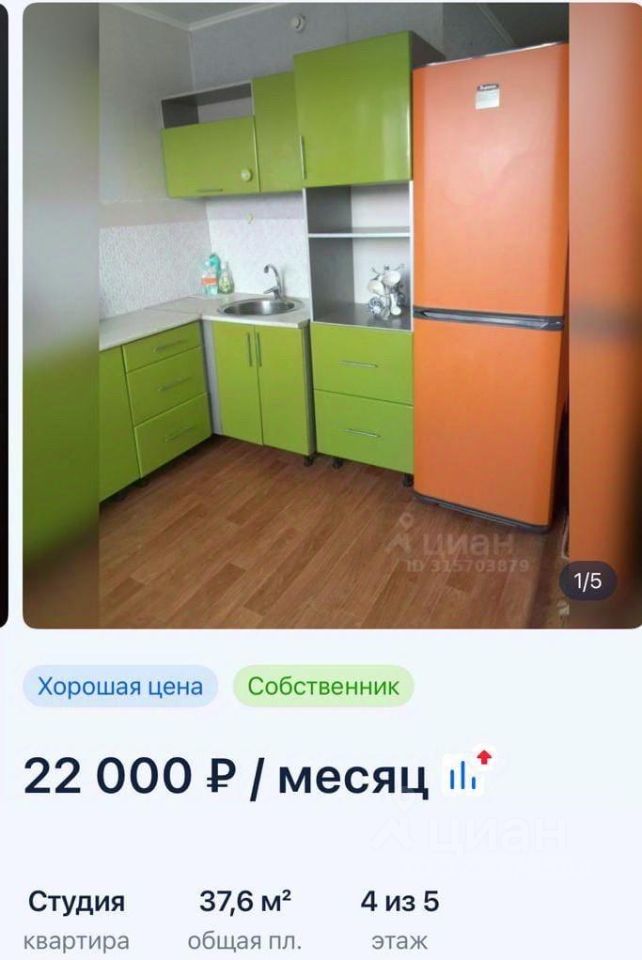Open the price history chart icon
The width and height of the screenshot is (642, 960).
466,775
